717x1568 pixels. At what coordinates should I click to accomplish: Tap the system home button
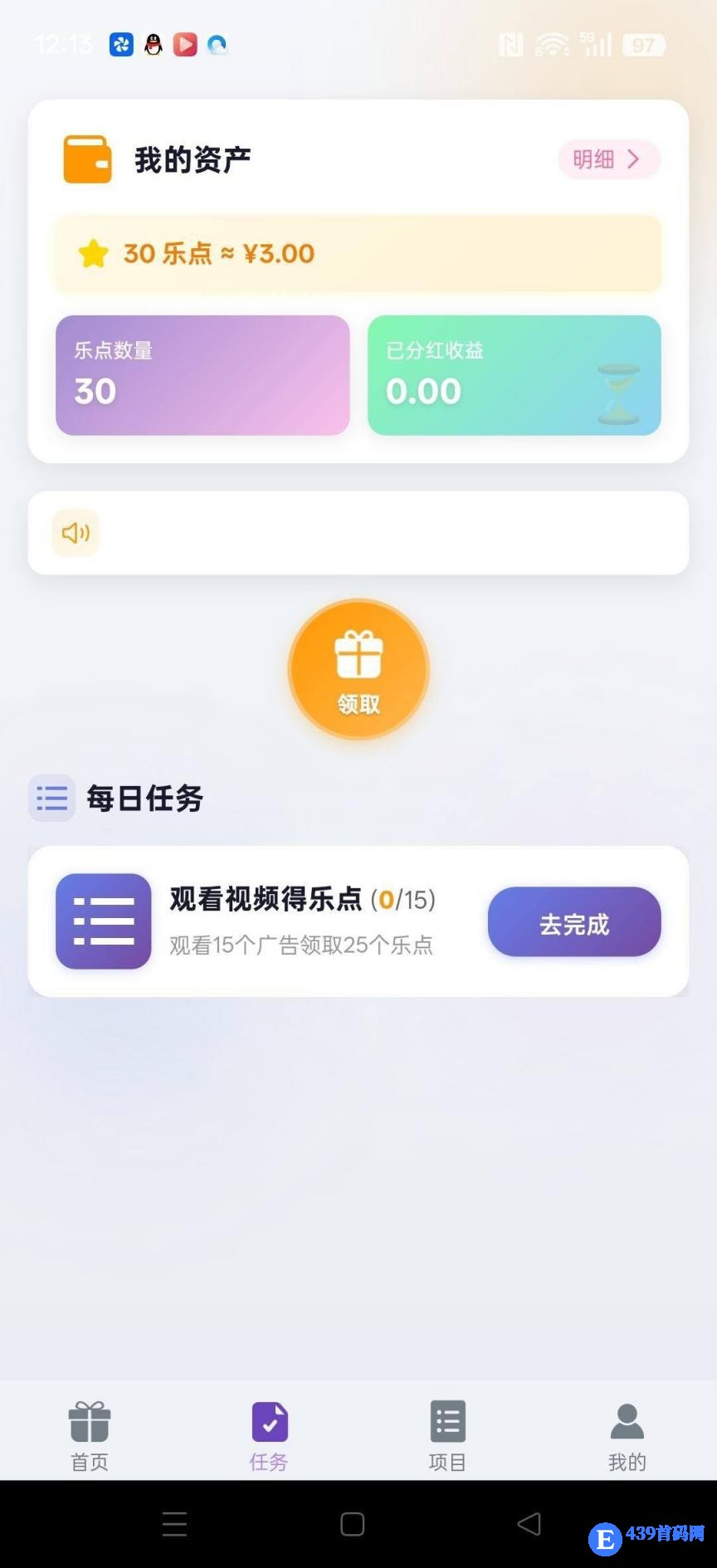tap(353, 1524)
